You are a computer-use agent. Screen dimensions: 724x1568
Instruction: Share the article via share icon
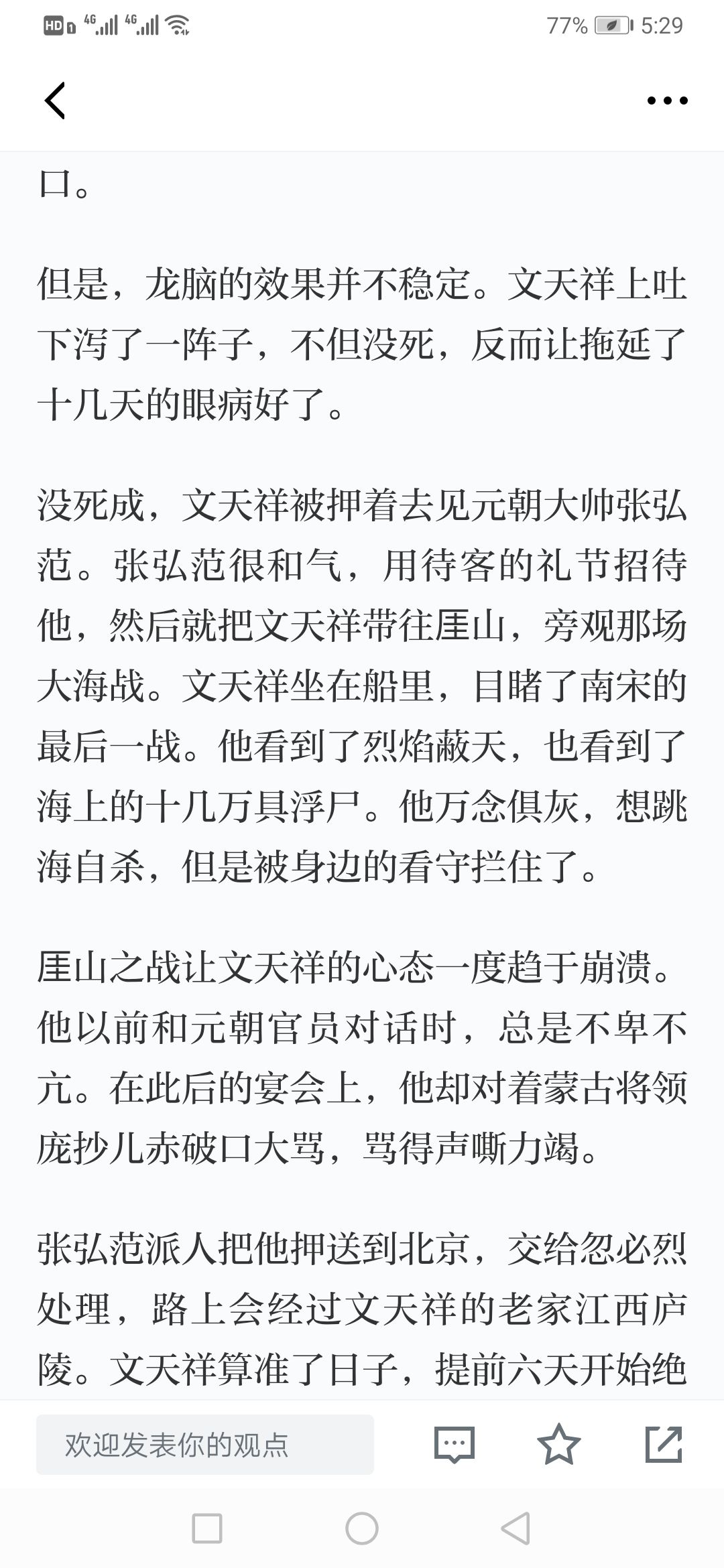664,1444
